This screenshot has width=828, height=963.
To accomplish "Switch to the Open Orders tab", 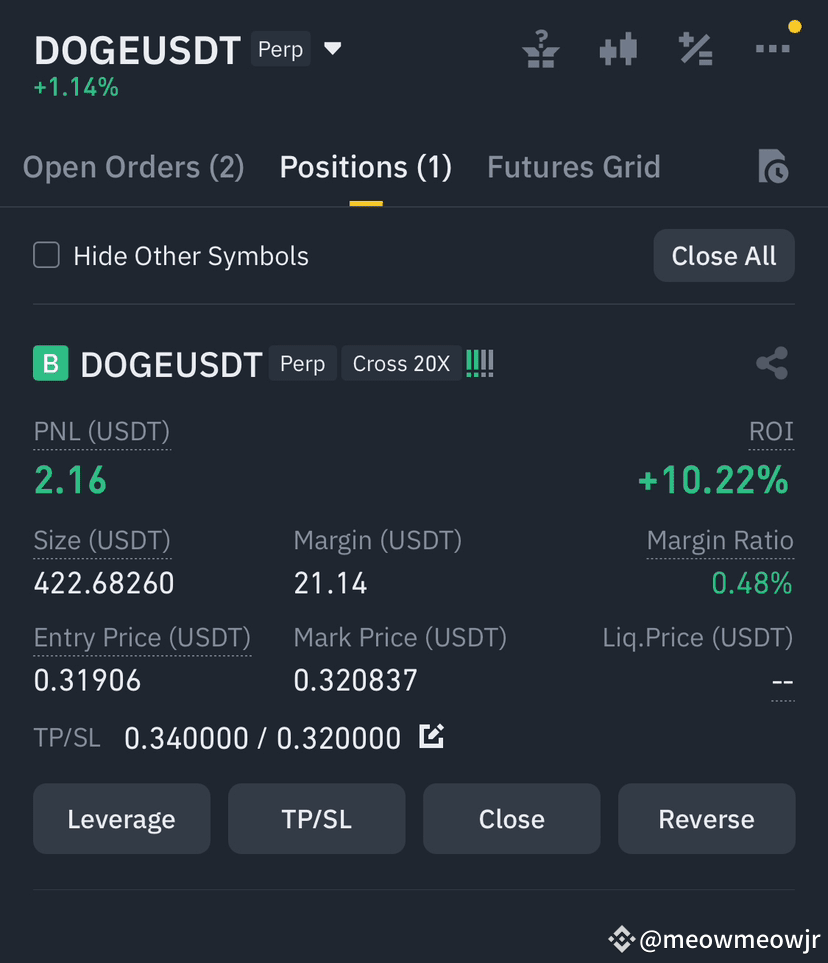I will tap(133, 167).
